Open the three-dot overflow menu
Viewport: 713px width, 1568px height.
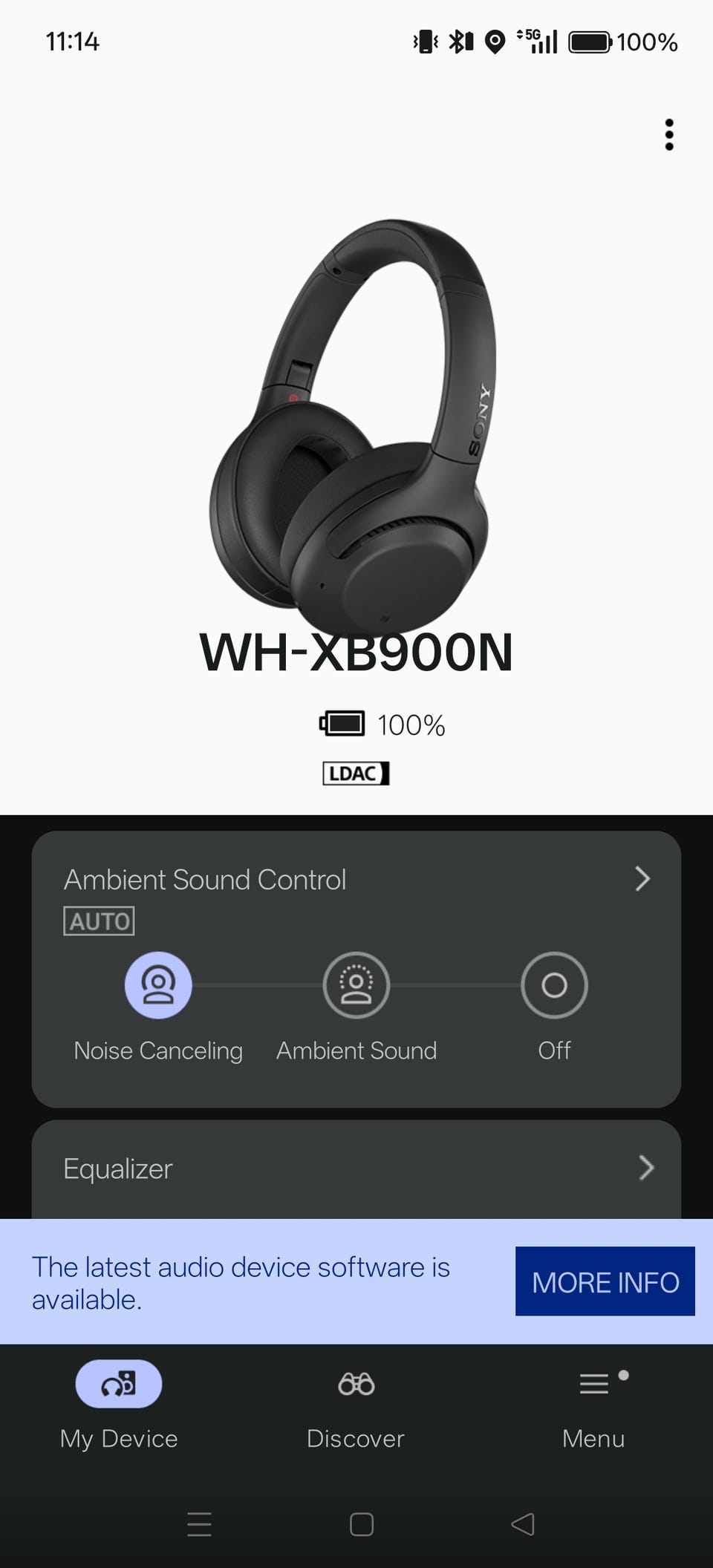coord(668,135)
